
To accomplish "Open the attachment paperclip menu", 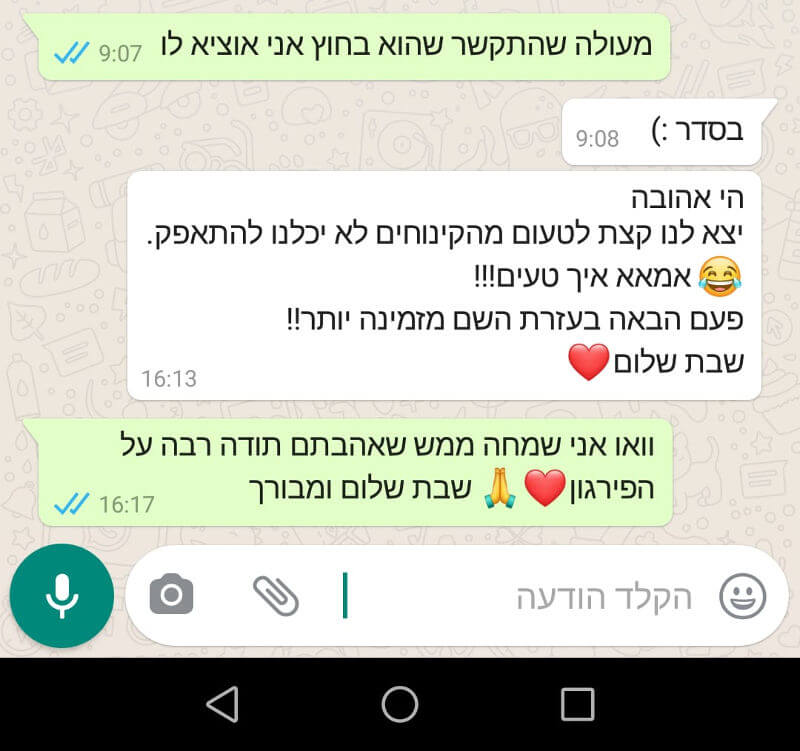I will click(275, 595).
